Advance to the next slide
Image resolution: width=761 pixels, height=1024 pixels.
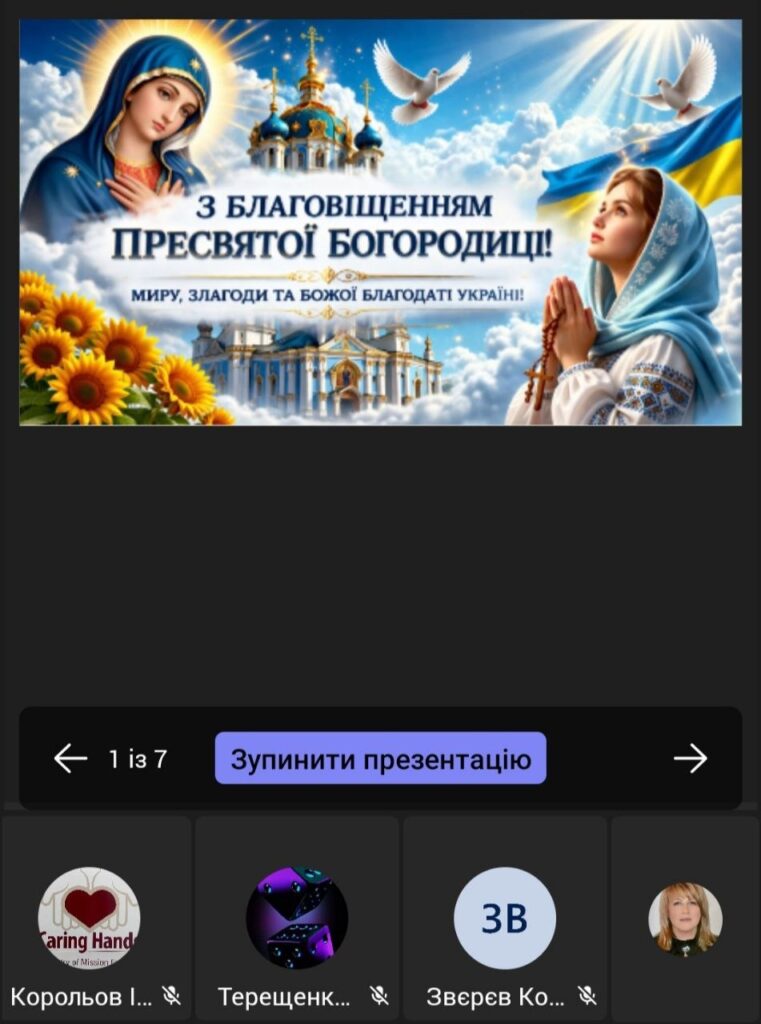pos(690,759)
